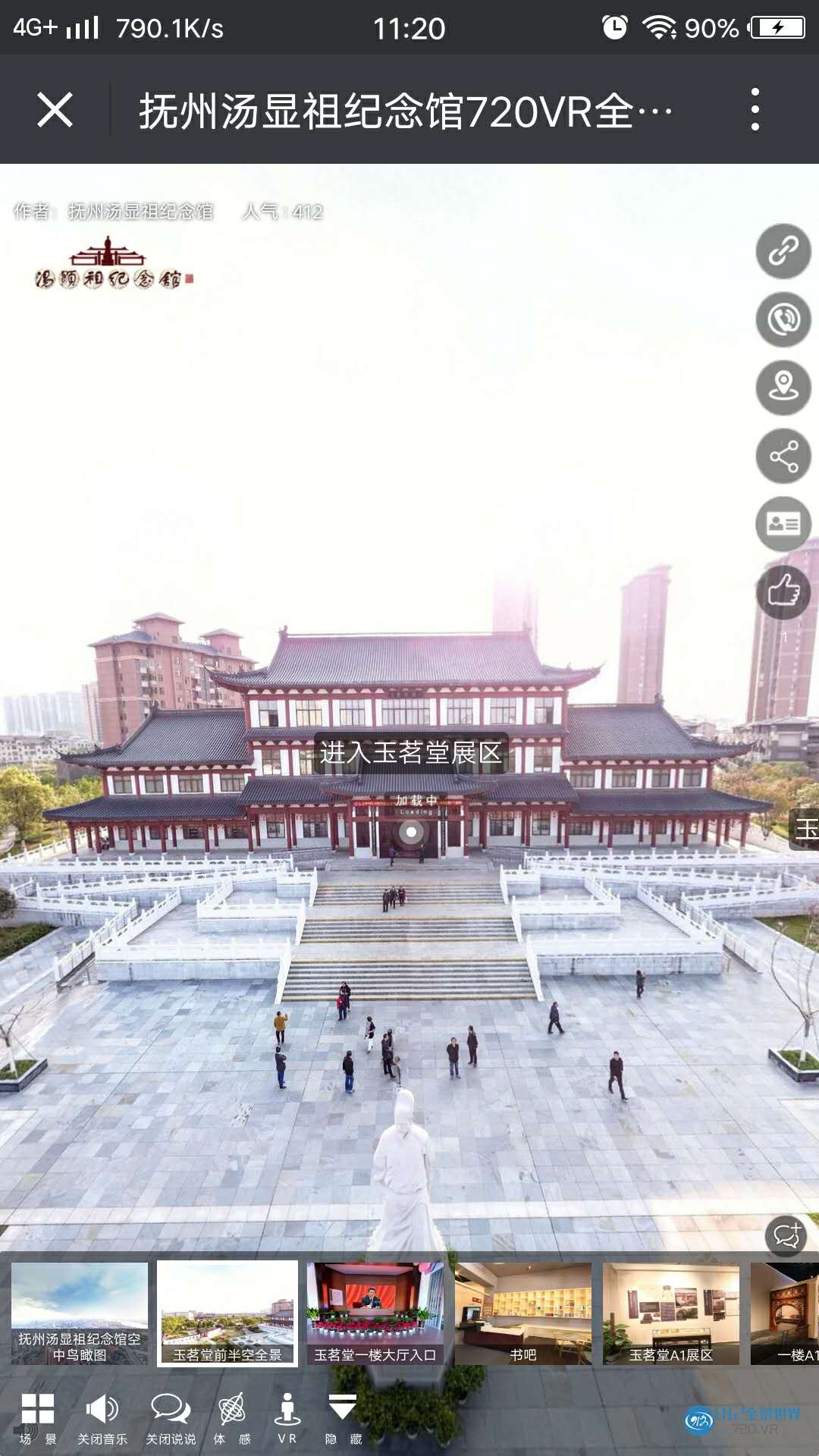
Task: View the 书吧 scene
Action: pos(522,1313)
